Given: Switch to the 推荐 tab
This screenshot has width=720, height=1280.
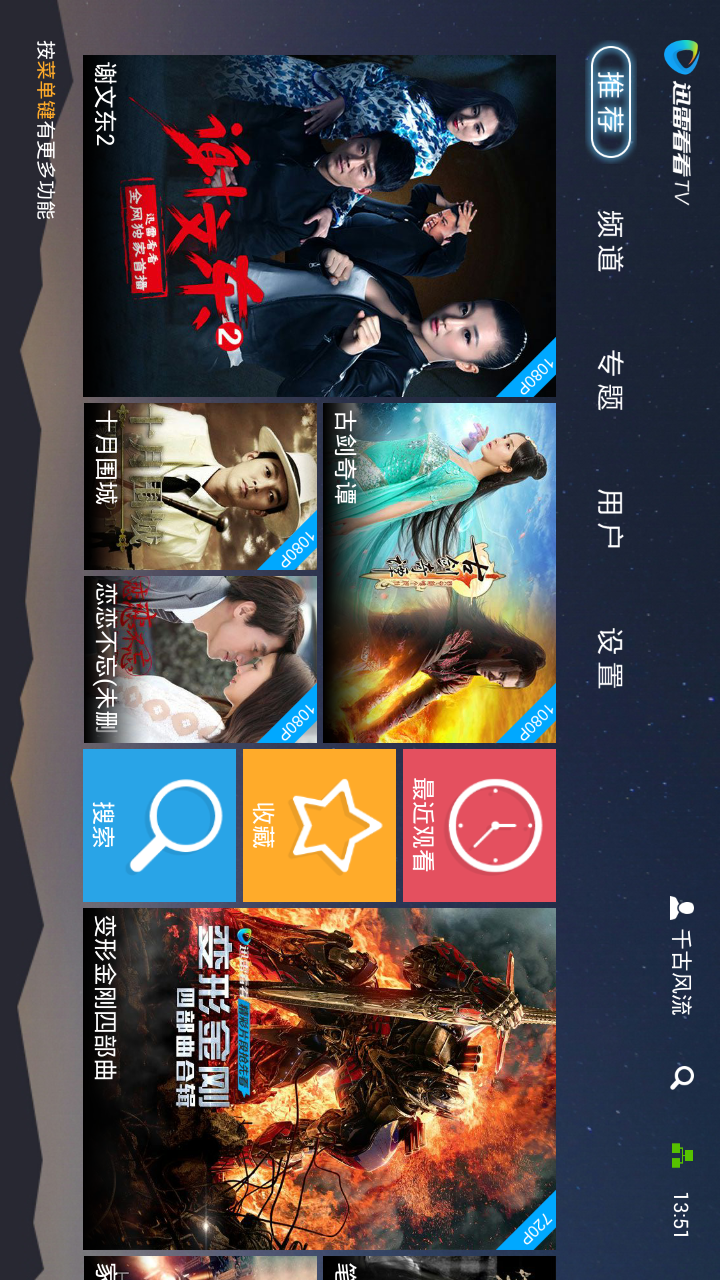Looking at the screenshot, I should (x=610, y=102).
